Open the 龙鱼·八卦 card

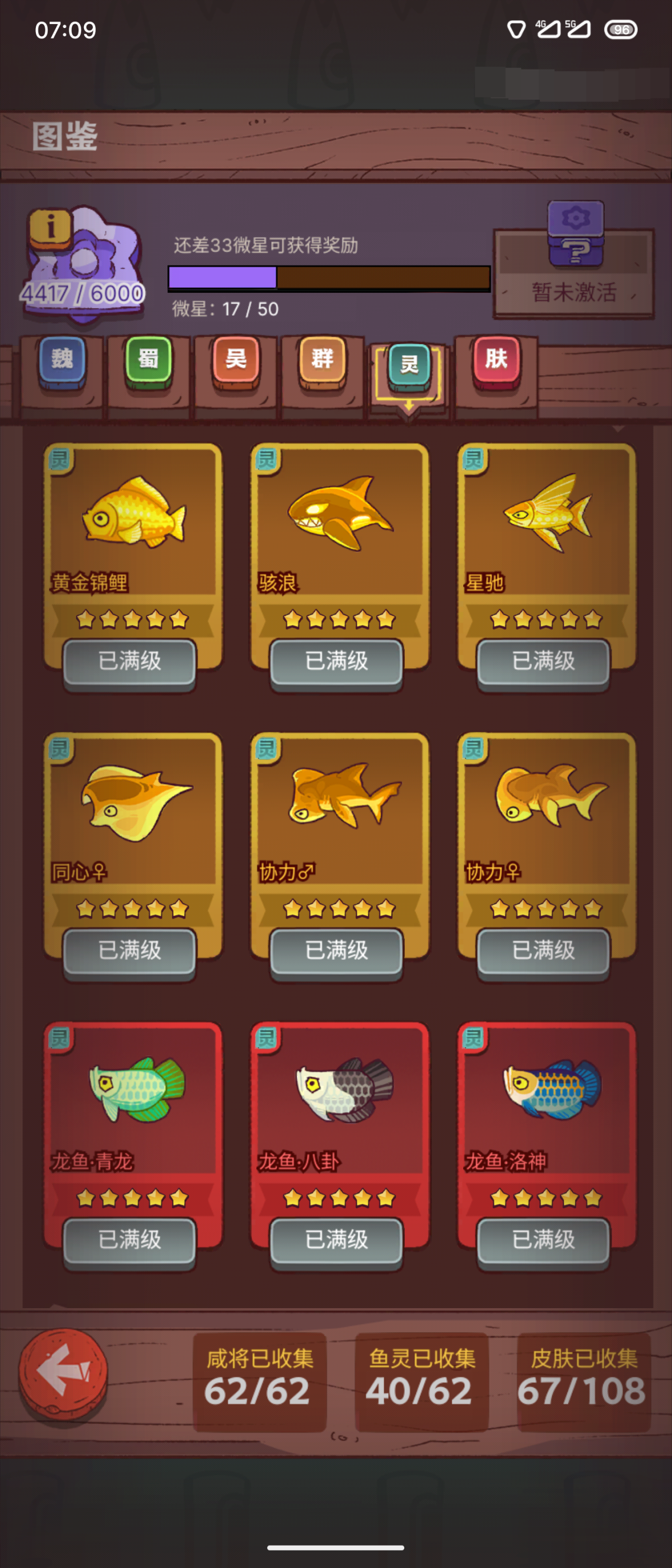pos(340,1102)
